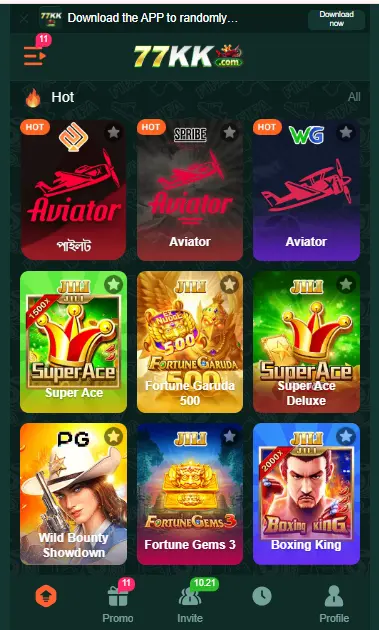The width and height of the screenshot is (379, 630).
Task: Open Super Ace Deluxe
Action: (x=306, y=342)
